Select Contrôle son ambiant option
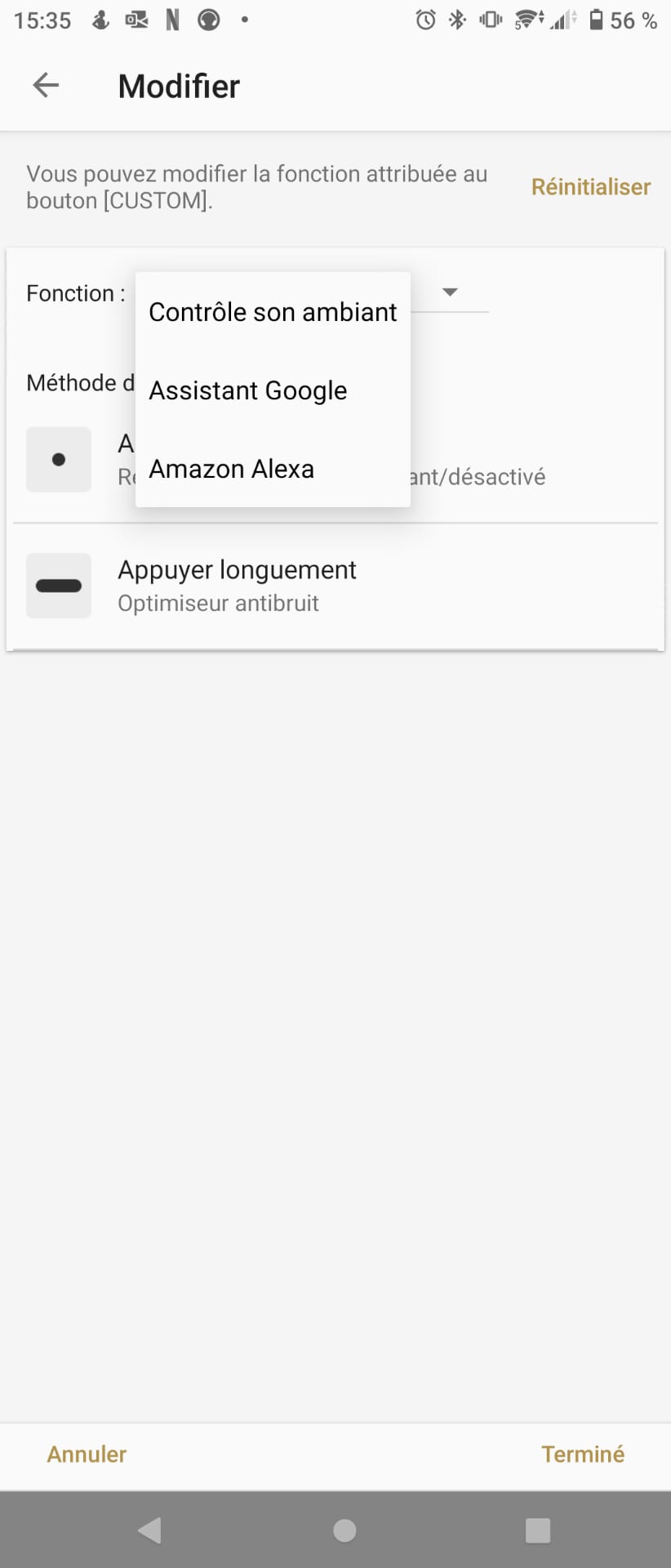671x1568 pixels. 273,312
